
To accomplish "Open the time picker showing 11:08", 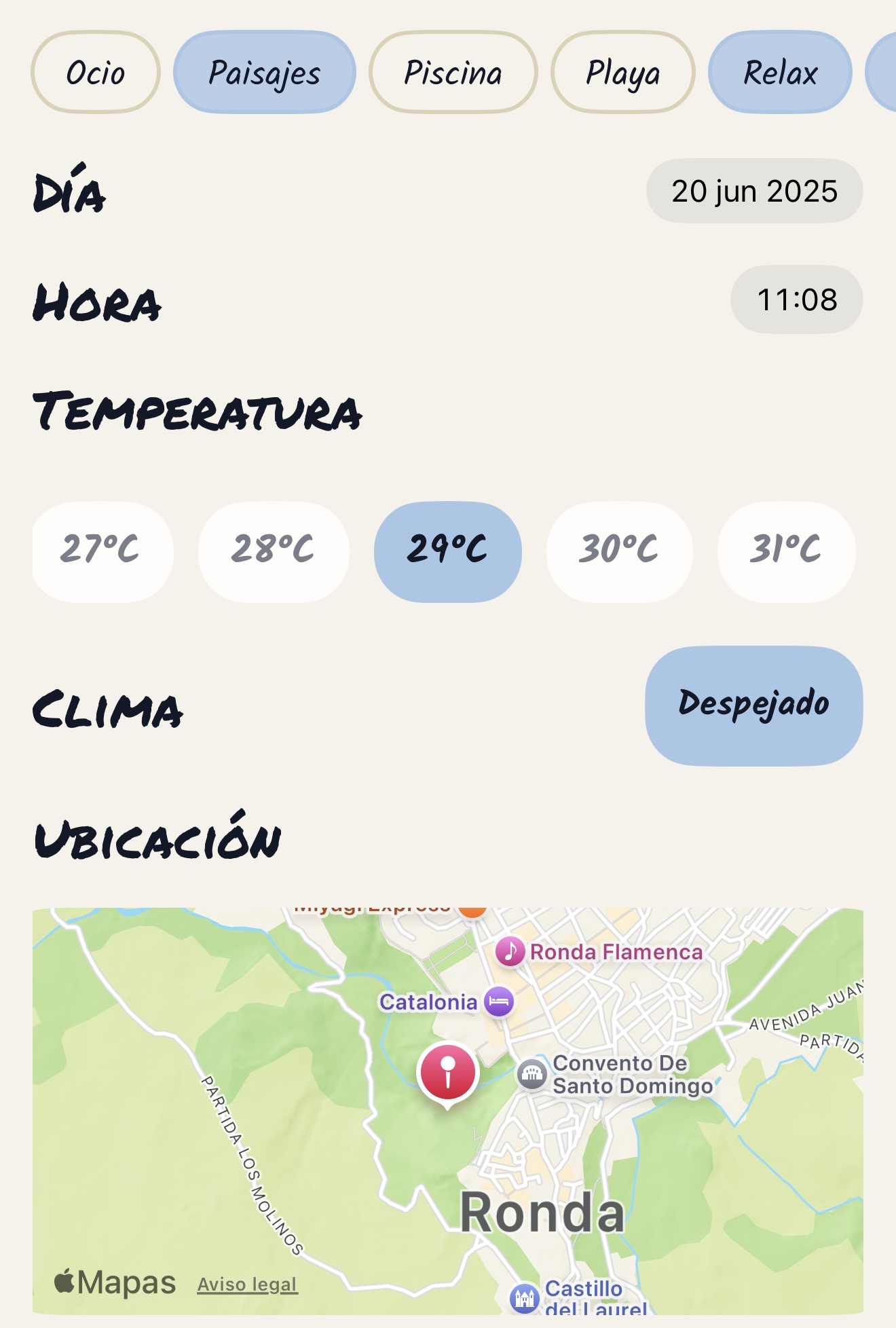I will pyautogui.click(x=796, y=299).
